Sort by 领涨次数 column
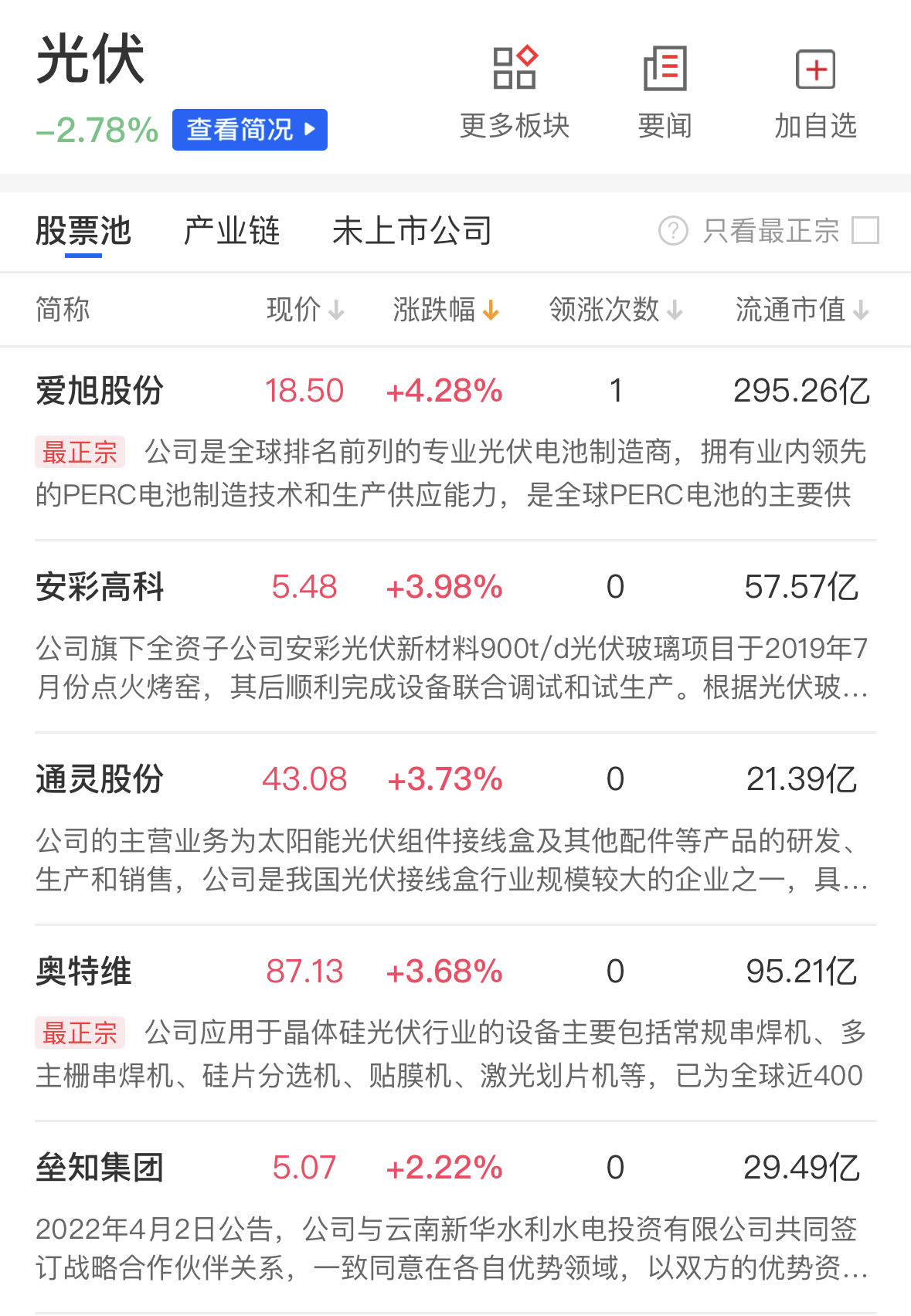This screenshot has width=911, height=1316. [x=616, y=310]
